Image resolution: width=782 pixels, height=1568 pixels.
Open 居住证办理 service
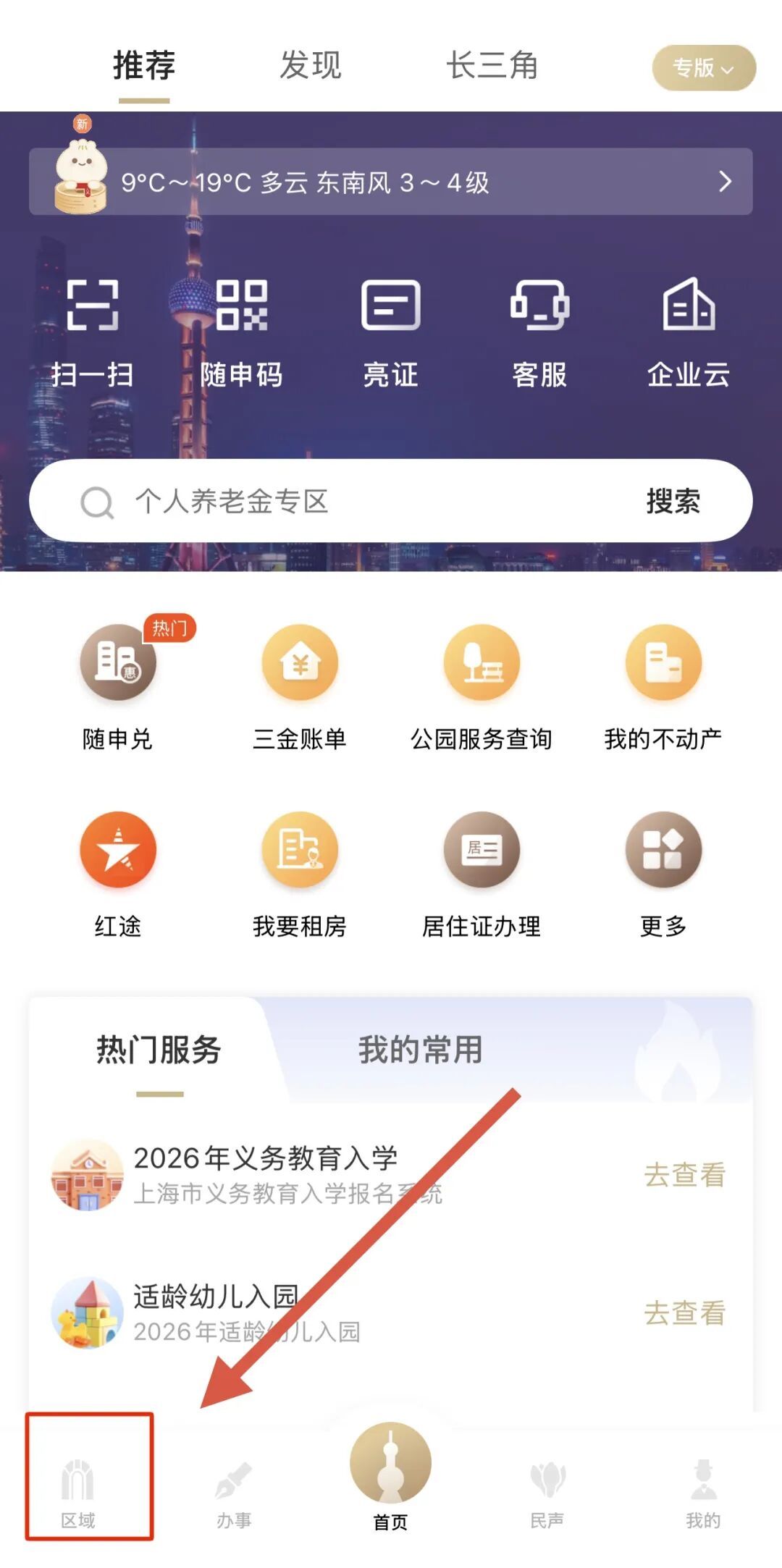coord(482,874)
